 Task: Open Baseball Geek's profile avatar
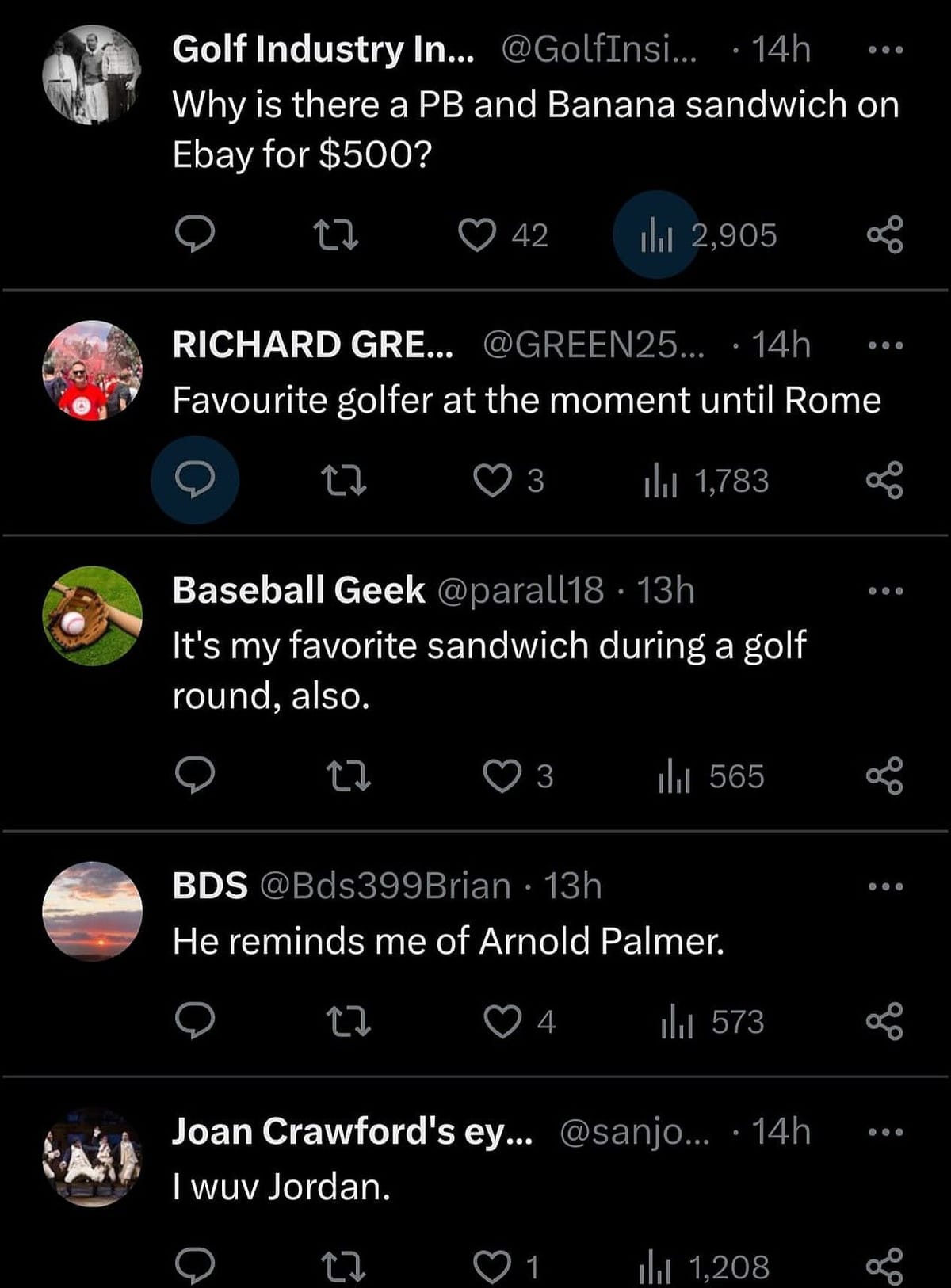coord(92,615)
